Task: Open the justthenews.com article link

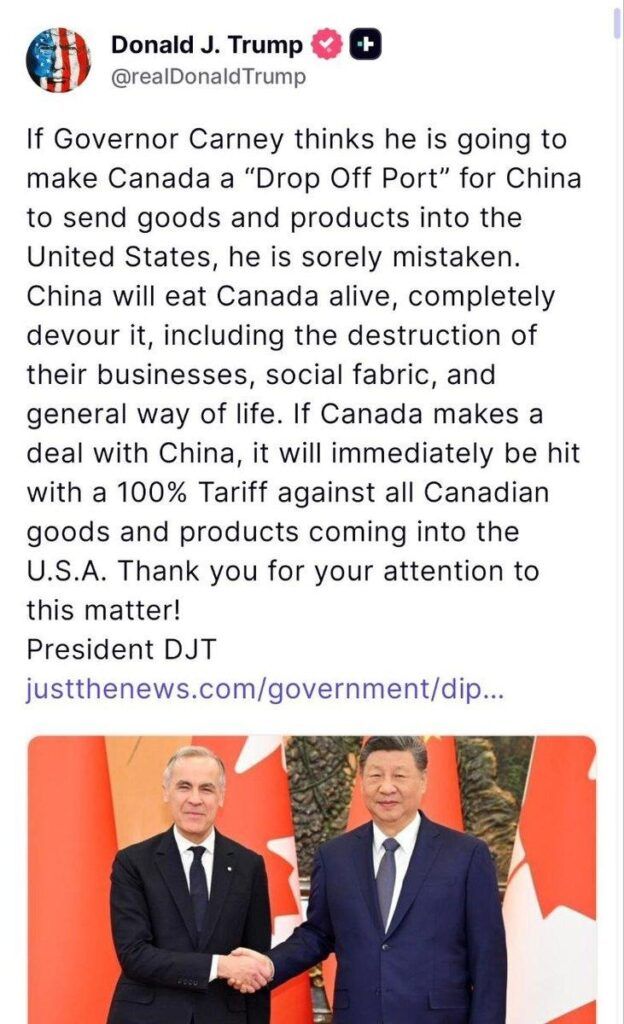Action: click(265, 691)
